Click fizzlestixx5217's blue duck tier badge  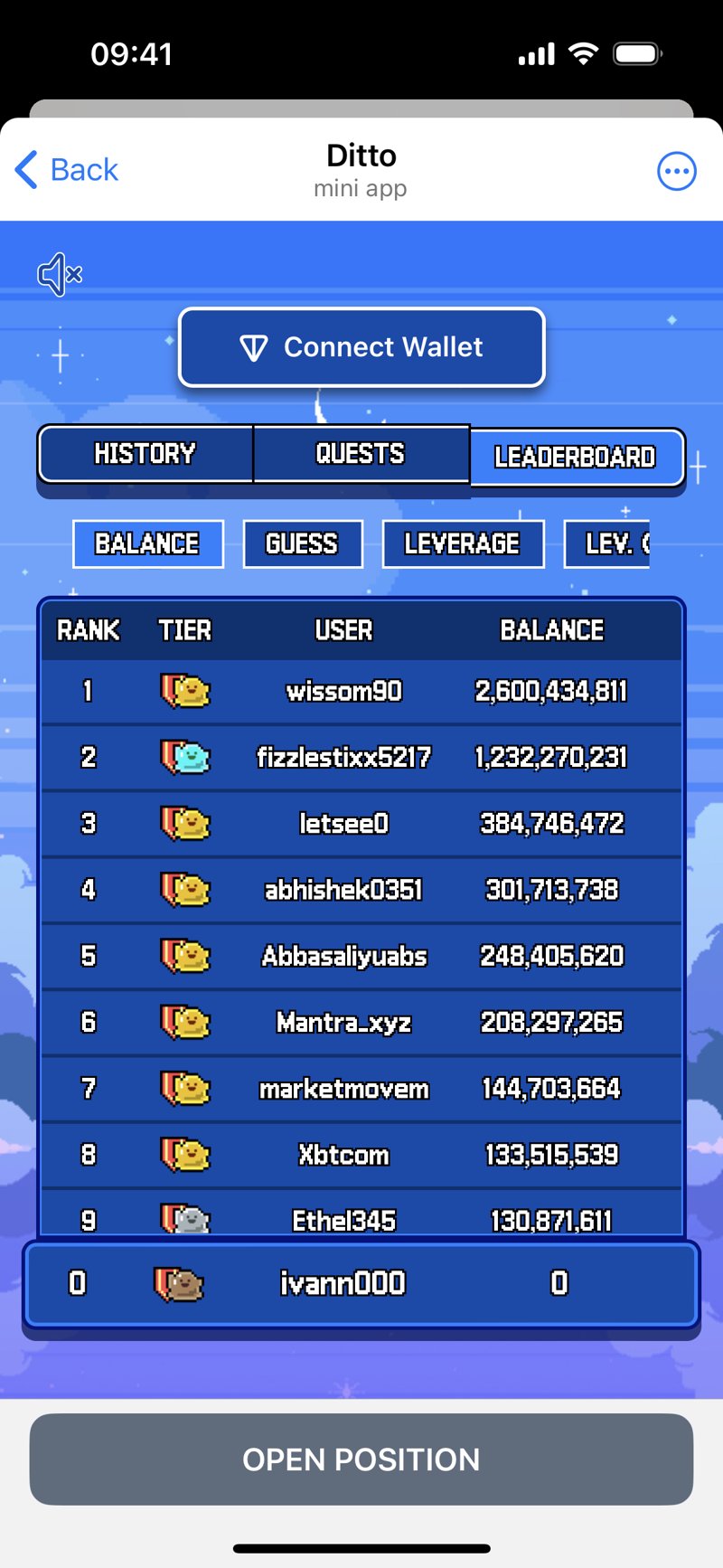186,757
